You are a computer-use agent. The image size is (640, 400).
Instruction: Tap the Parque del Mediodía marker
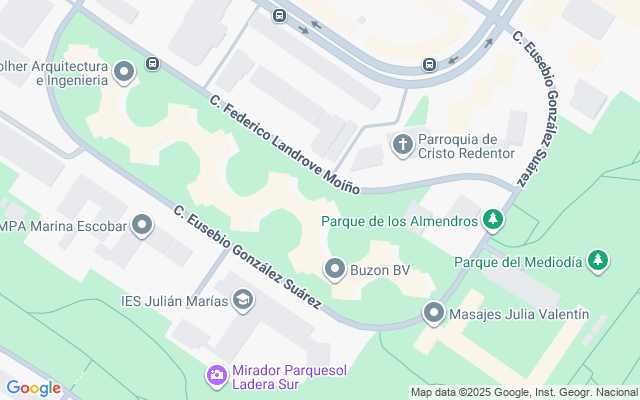[597, 261]
